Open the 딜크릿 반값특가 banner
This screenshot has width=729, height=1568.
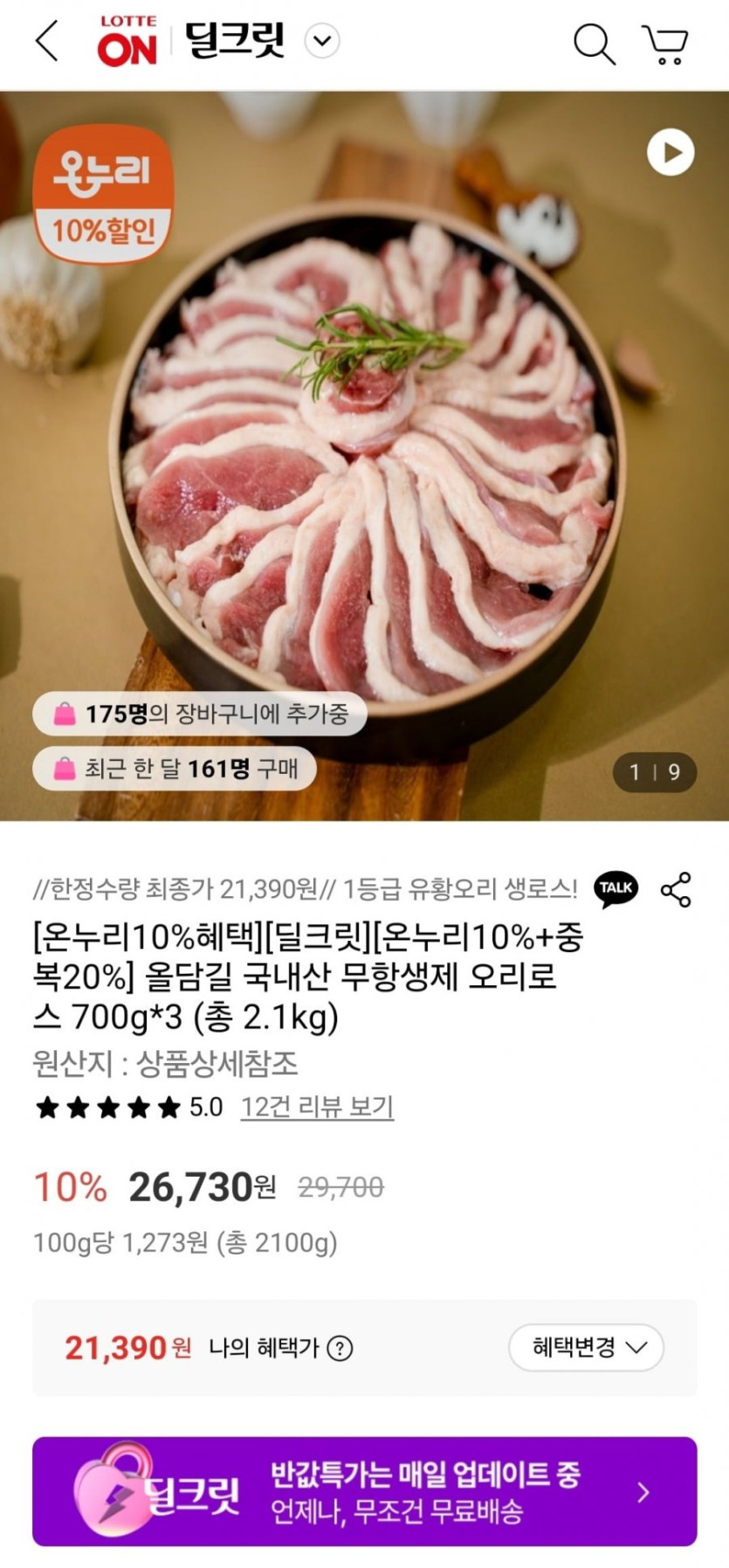tap(364, 1491)
